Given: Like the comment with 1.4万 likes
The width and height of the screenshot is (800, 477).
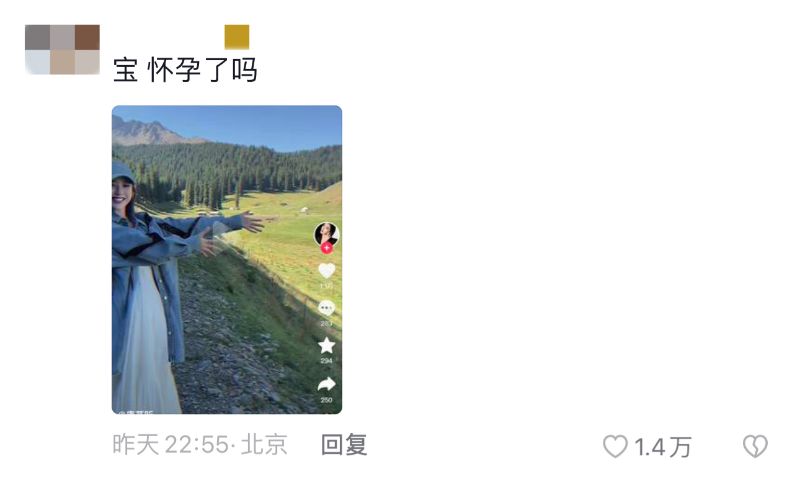Looking at the screenshot, I should (616, 447).
